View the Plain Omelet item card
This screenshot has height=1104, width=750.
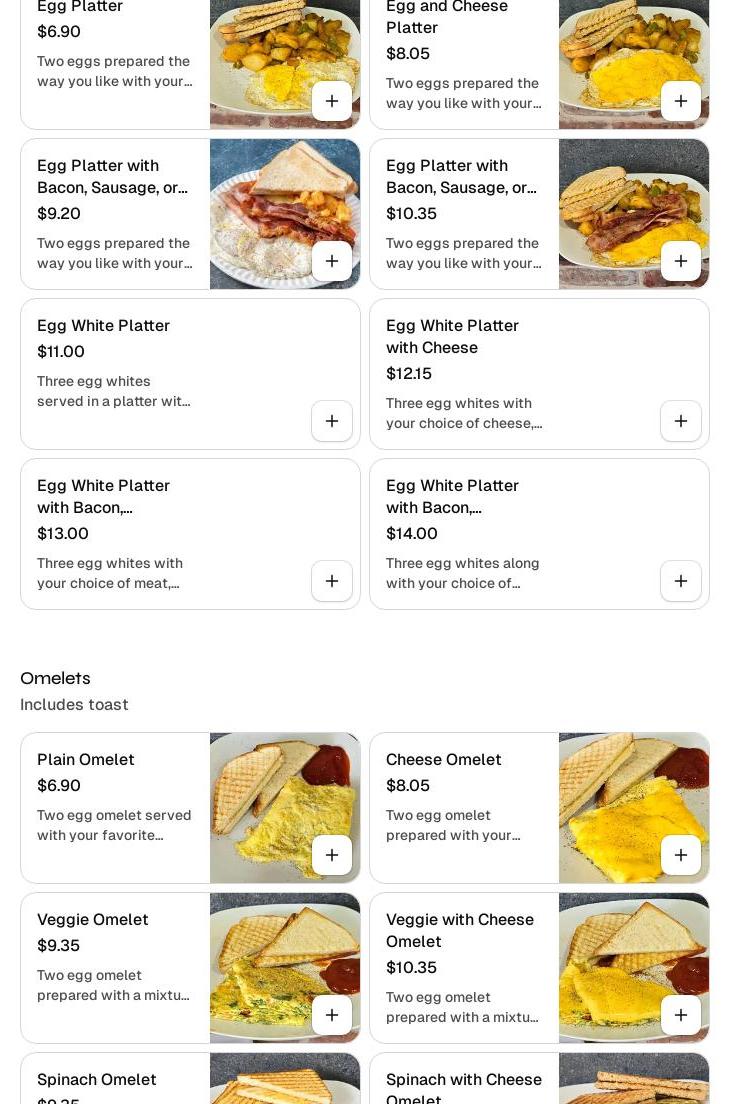click(86, 760)
